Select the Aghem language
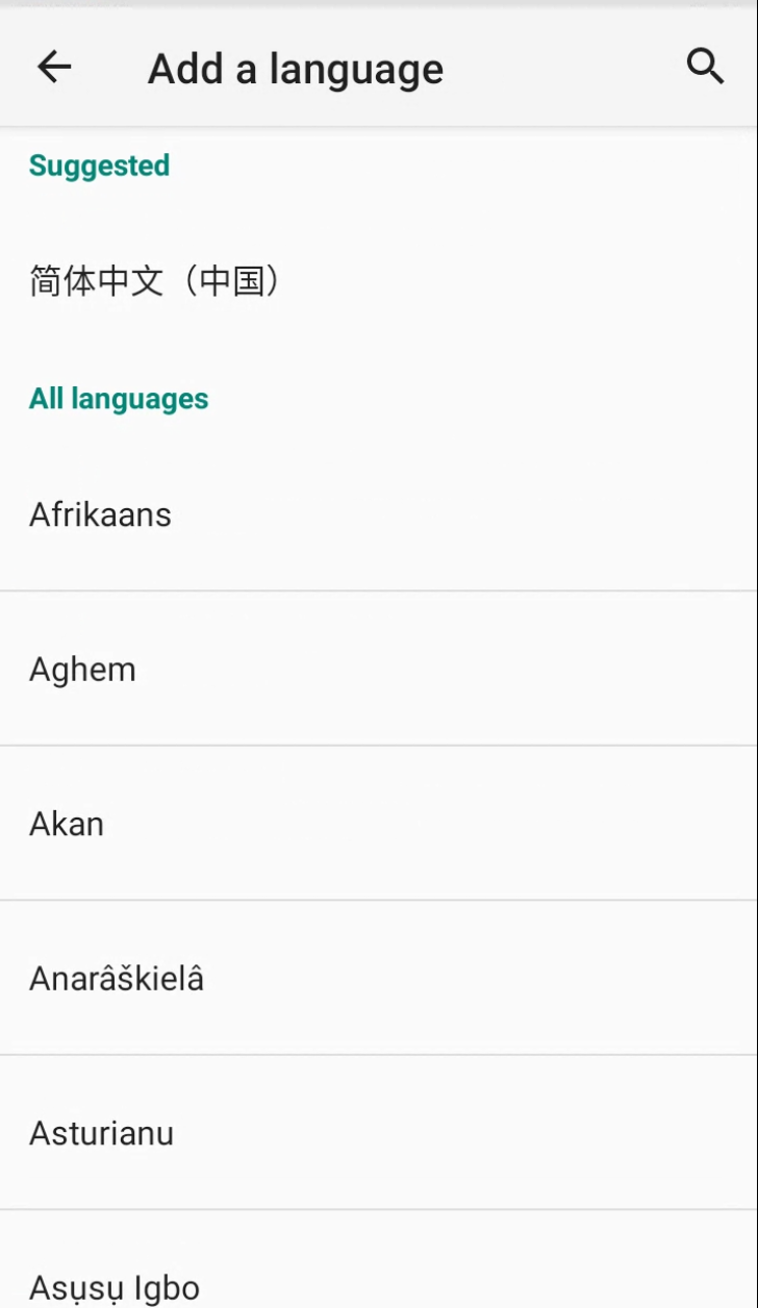Image resolution: width=758 pixels, height=1308 pixels. click(83, 669)
